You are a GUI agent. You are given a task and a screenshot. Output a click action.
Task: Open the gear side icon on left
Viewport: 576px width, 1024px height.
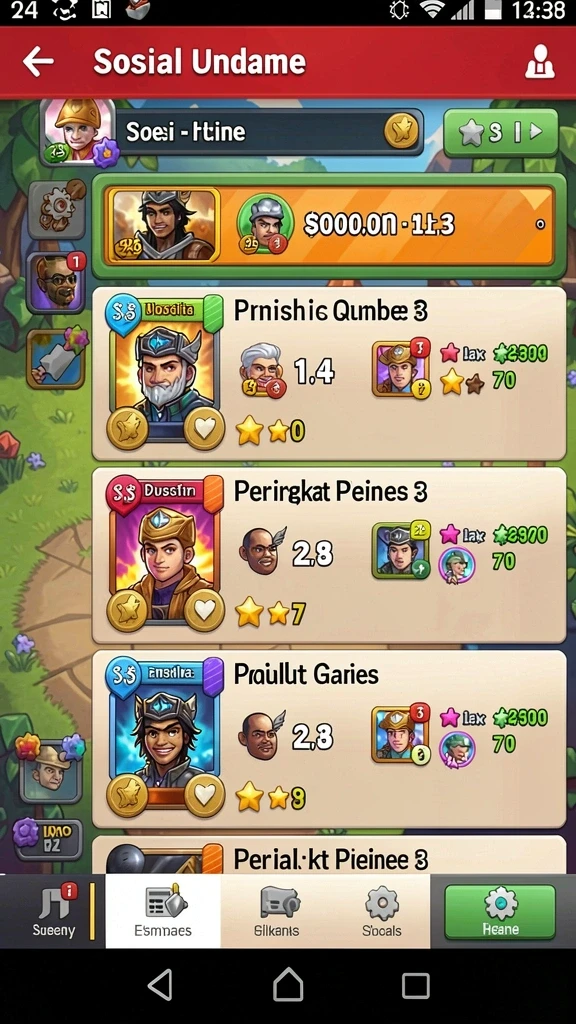click(57, 209)
